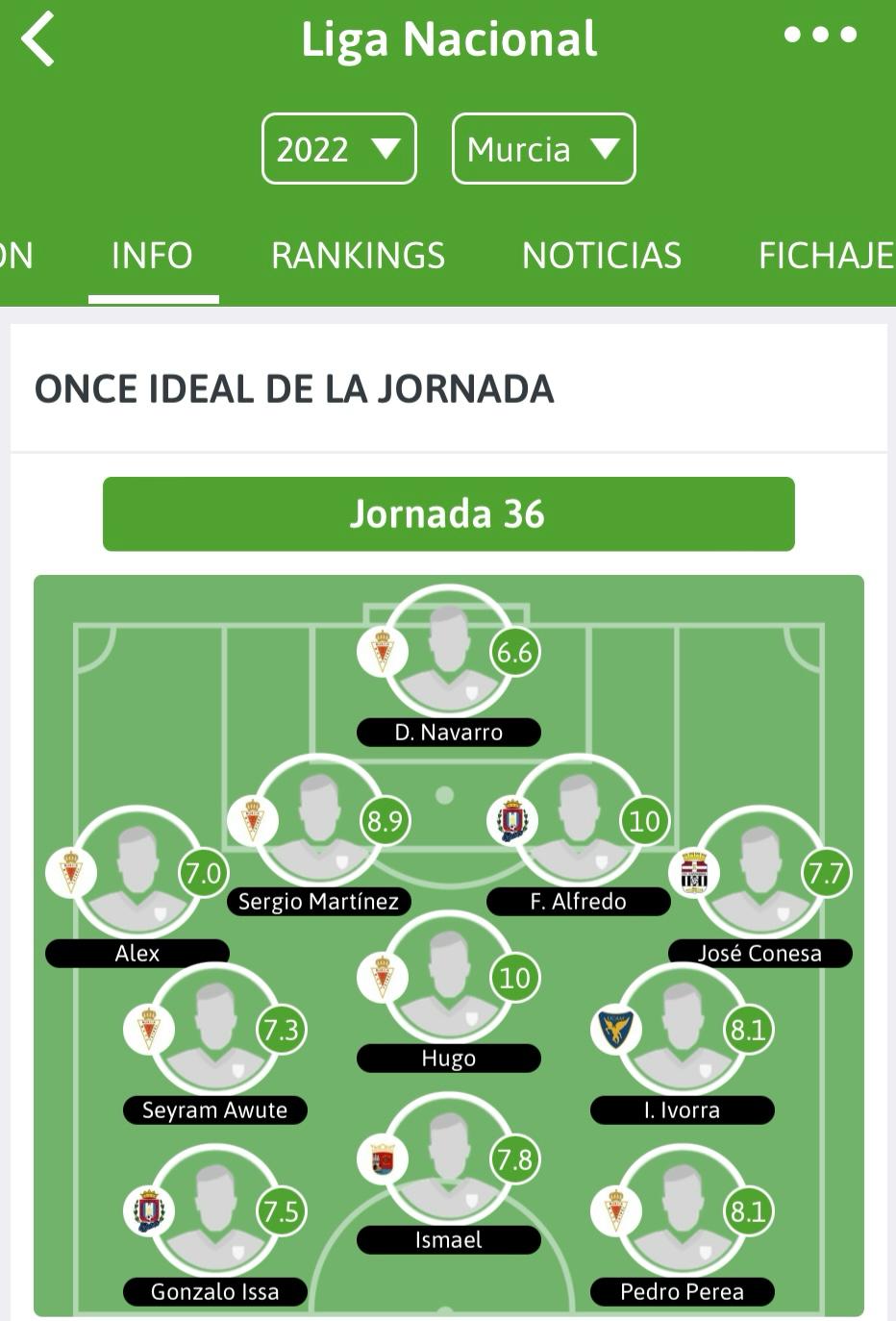Open the Murcia group dropdown

tap(543, 149)
